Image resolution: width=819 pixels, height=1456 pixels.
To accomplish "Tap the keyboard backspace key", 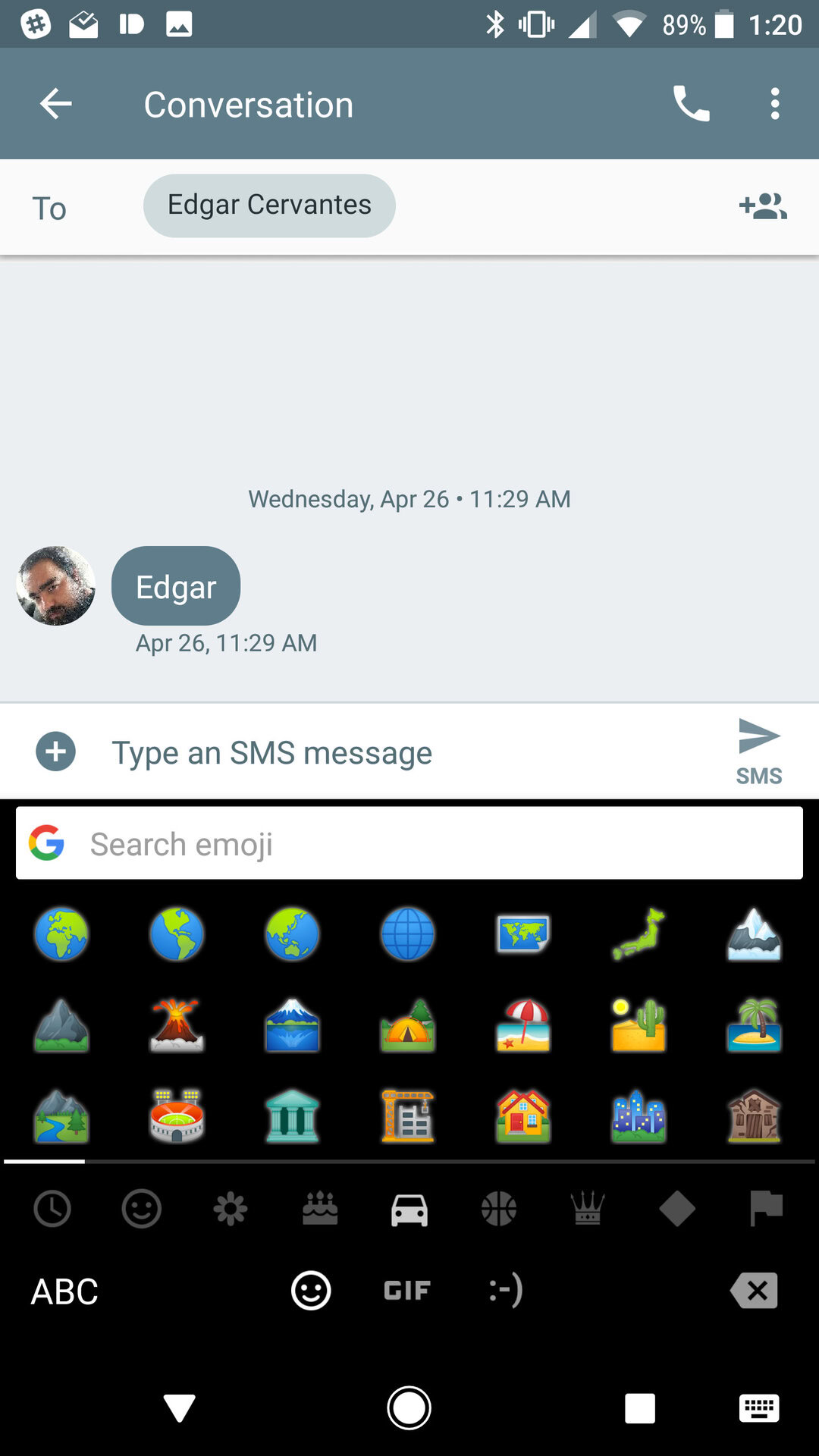I will pyautogui.click(x=755, y=1290).
